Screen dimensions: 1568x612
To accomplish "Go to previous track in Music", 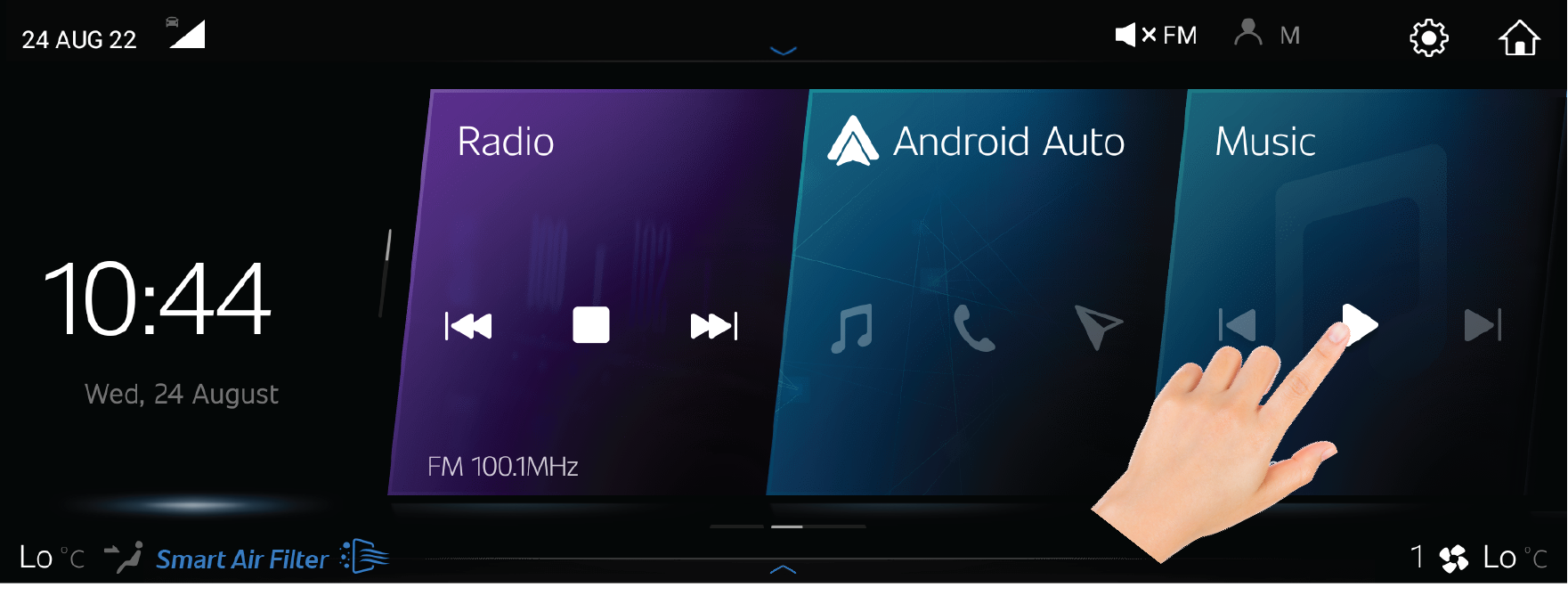I will 1238,325.
